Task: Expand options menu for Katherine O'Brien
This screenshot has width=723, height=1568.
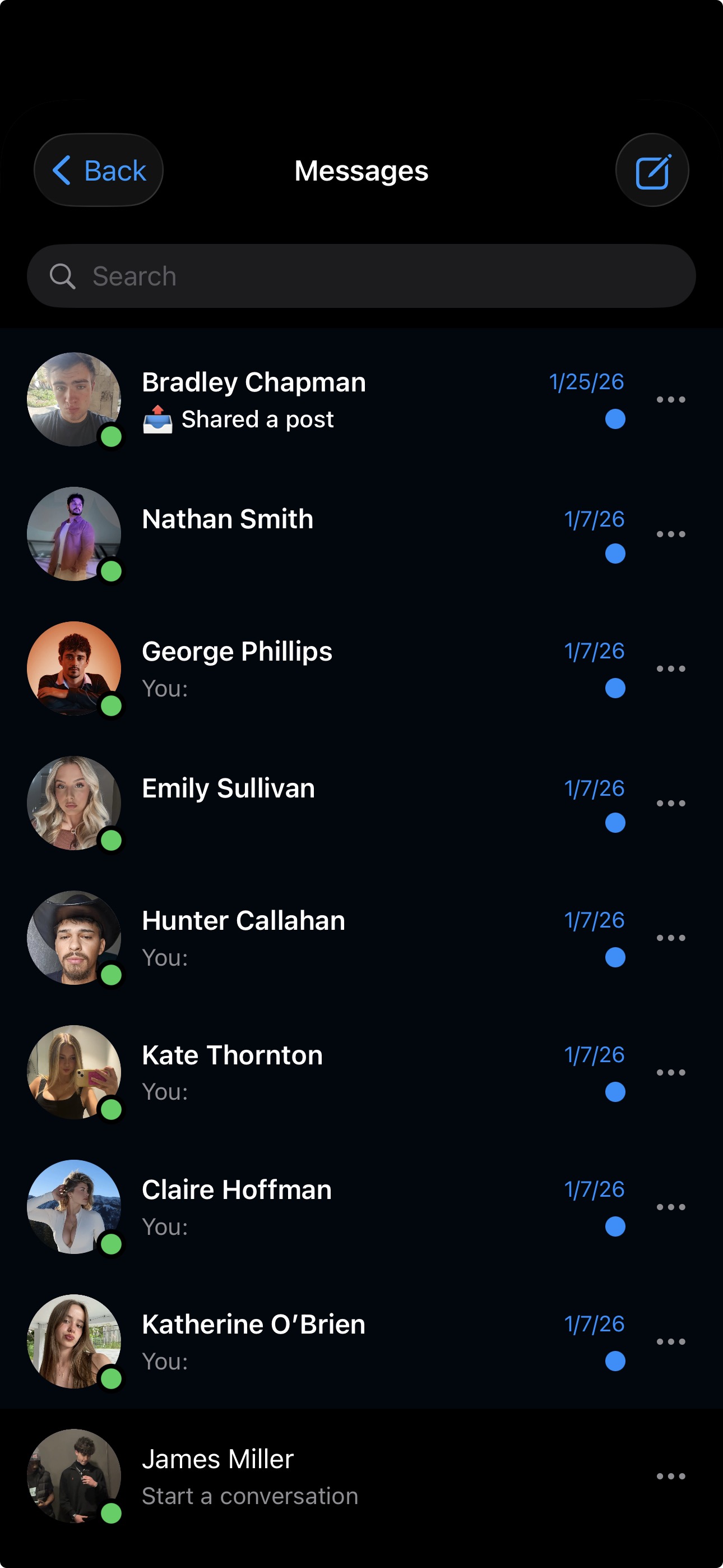Action: click(x=670, y=1340)
